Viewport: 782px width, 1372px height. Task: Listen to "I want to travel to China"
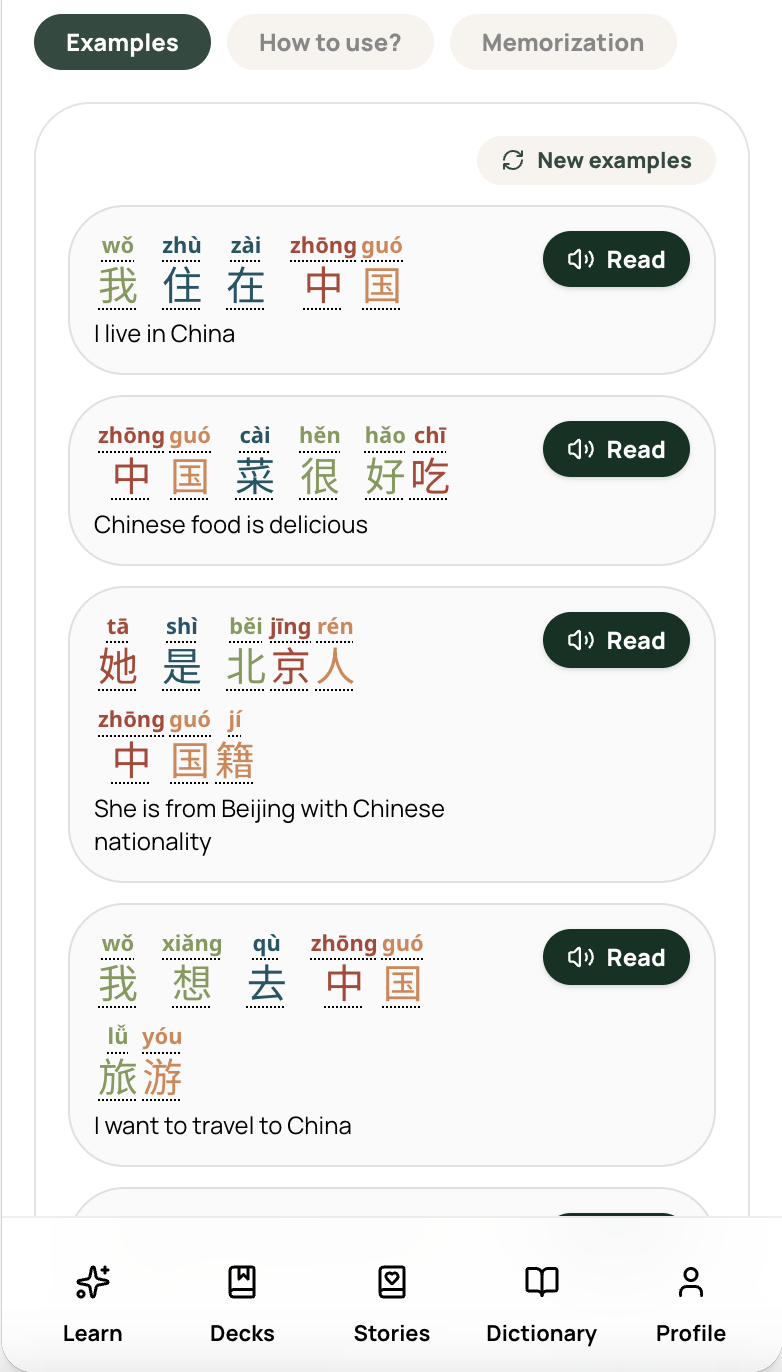616,958
